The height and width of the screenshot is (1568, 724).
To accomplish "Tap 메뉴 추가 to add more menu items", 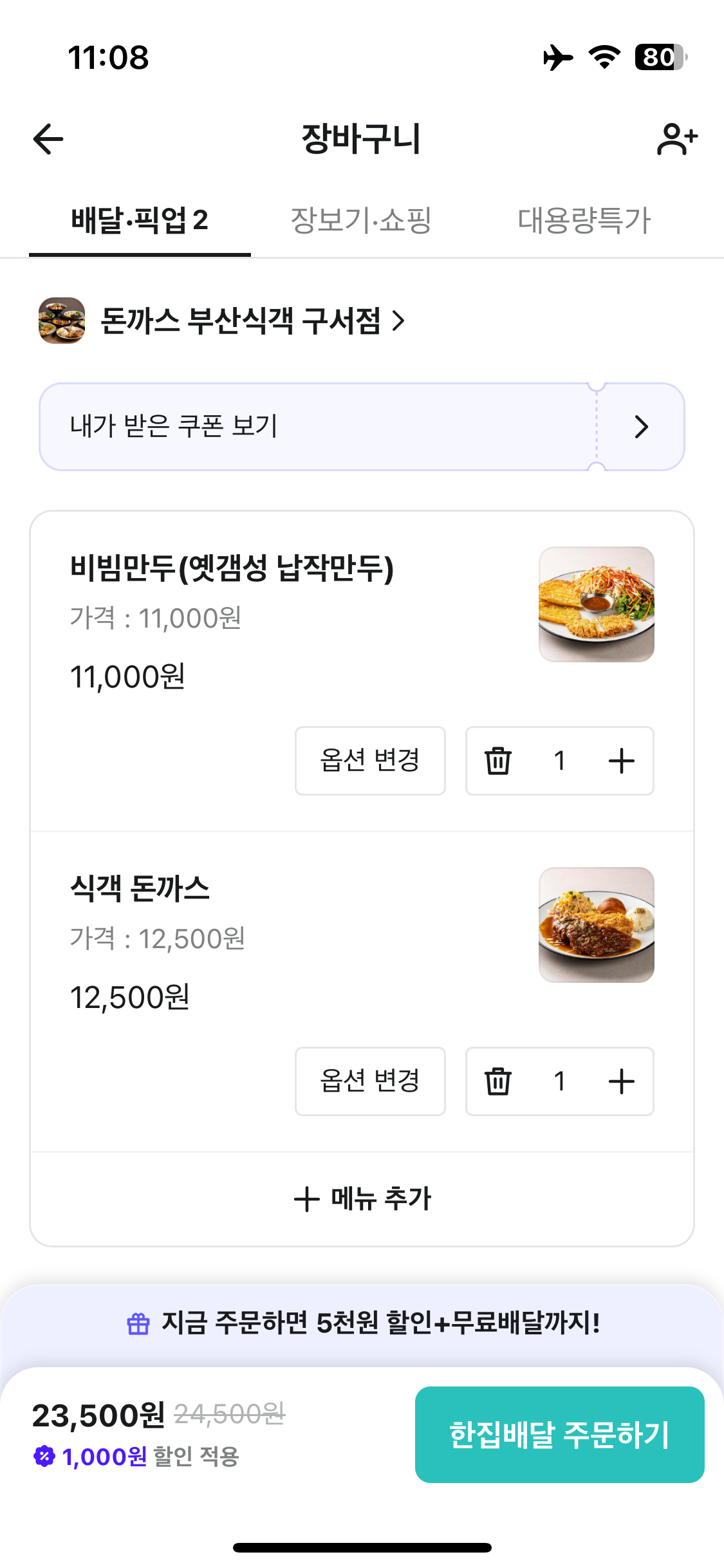I will 362,1199.
